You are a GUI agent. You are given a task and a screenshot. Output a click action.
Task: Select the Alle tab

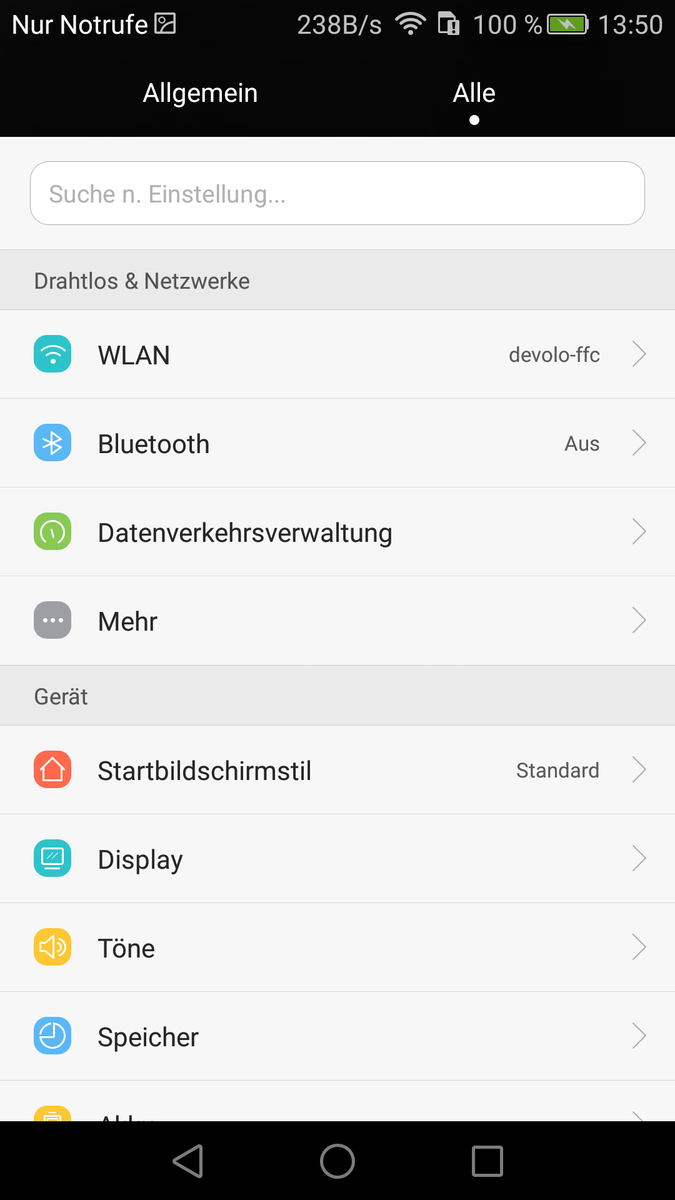point(474,94)
